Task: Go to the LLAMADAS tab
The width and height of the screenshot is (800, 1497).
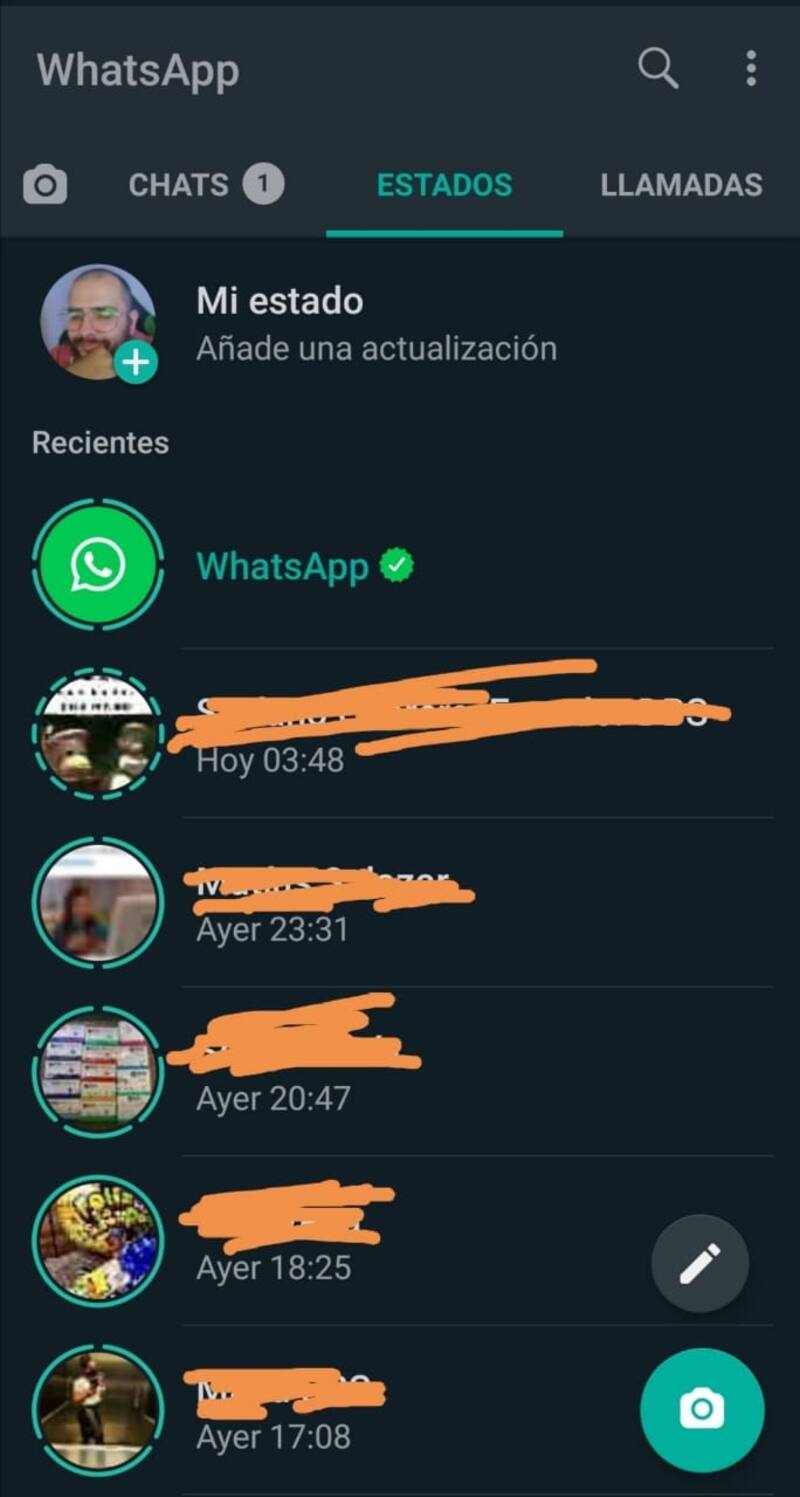Action: [x=681, y=185]
